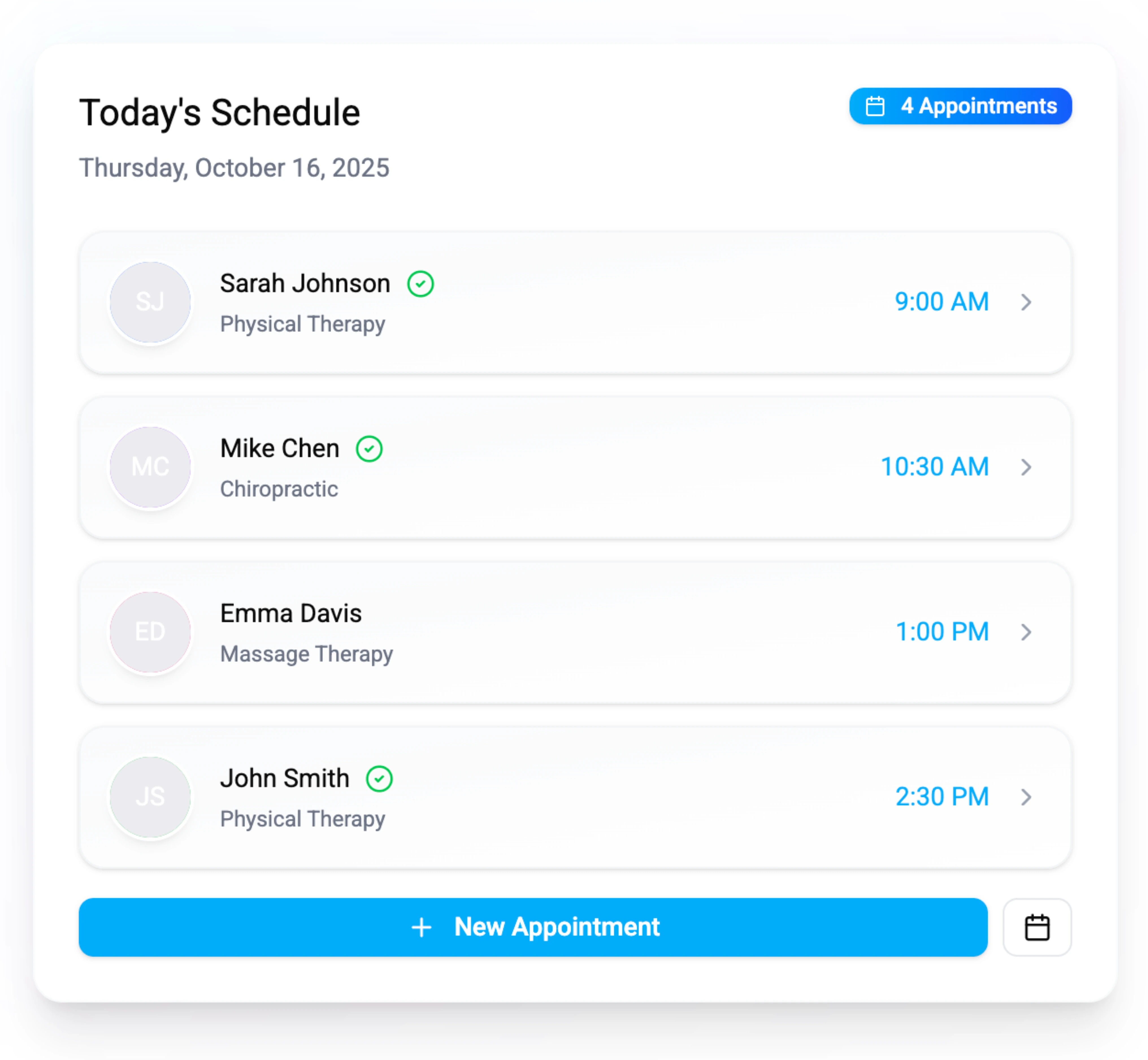Image resolution: width=1148 pixels, height=1060 pixels.
Task: Open Mike Chen's Chiropractic appointment
Action: tap(575, 468)
